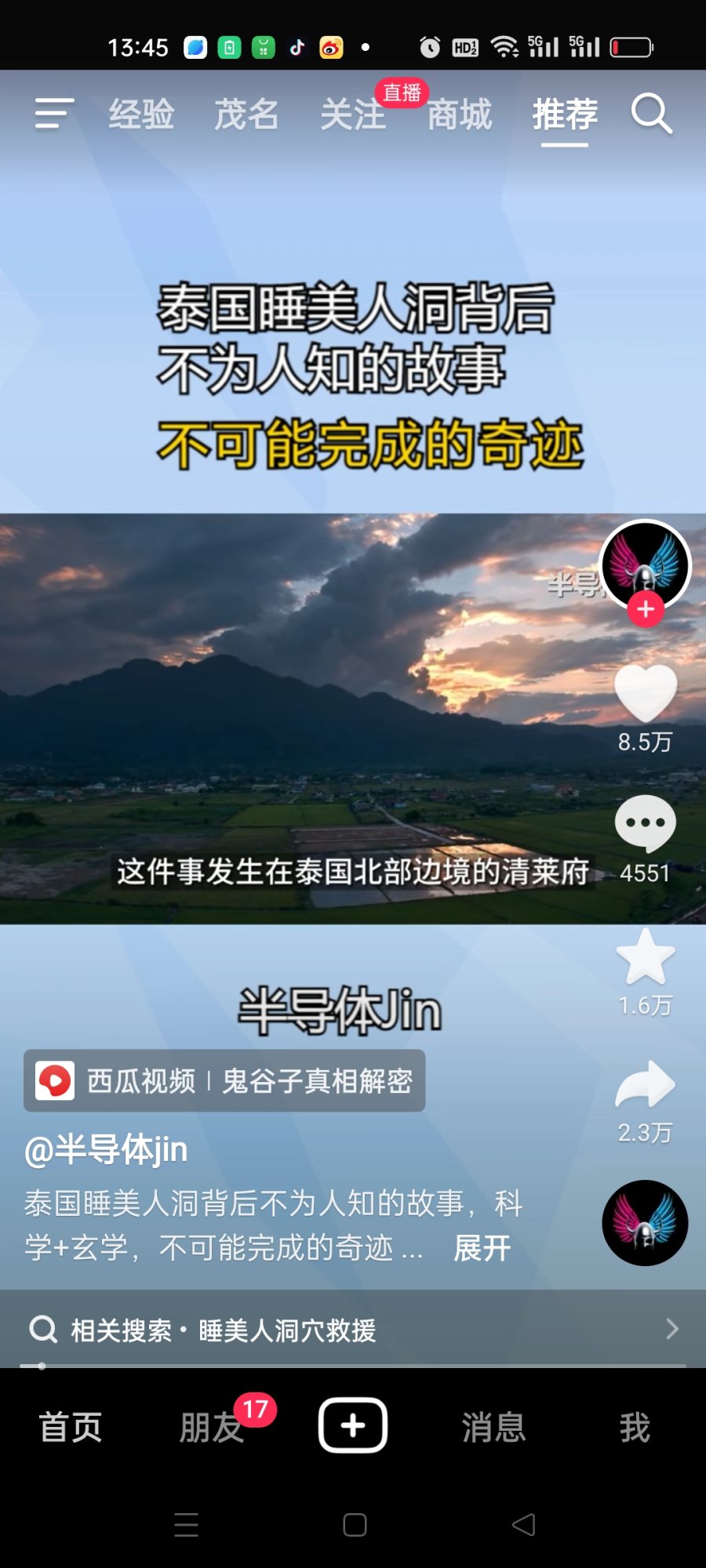Open search with the magnifier icon
Viewport: 706px width, 1568px height.
click(652, 114)
